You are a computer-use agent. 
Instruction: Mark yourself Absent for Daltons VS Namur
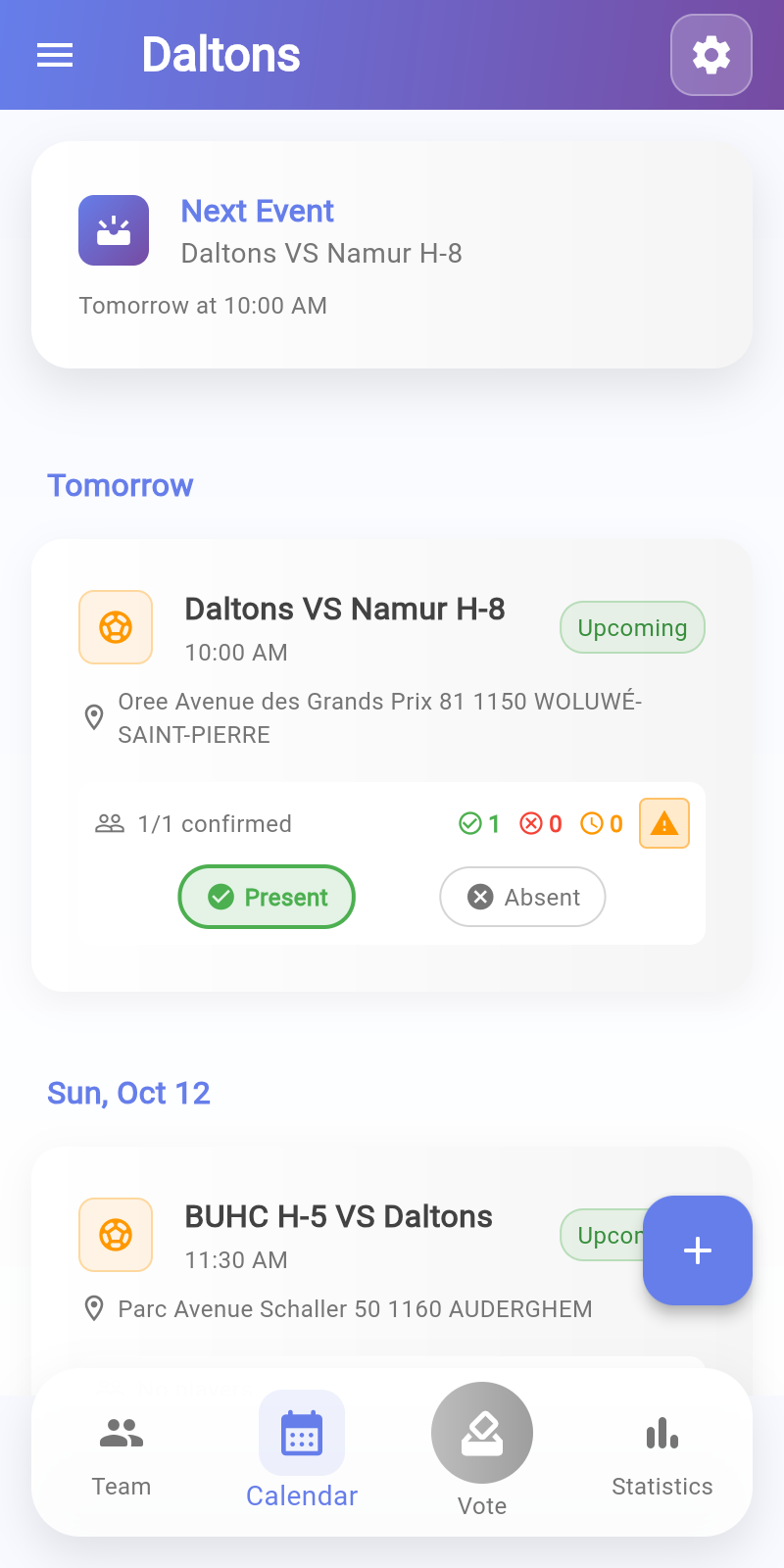[x=522, y=896]
